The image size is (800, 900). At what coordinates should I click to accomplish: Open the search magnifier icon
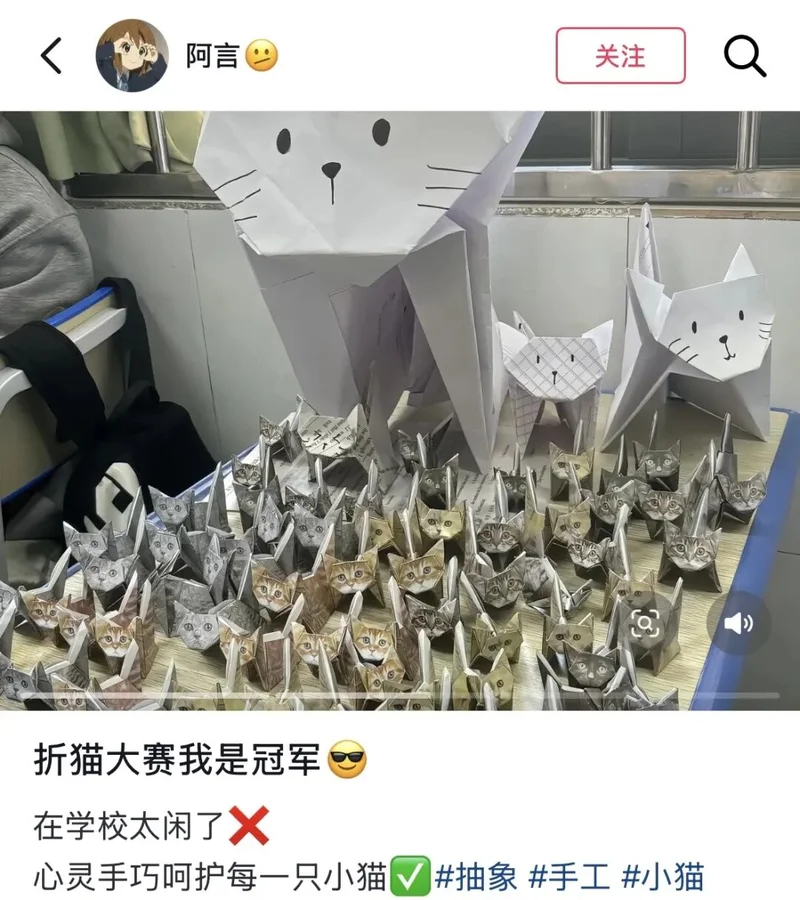pos(744,56)
